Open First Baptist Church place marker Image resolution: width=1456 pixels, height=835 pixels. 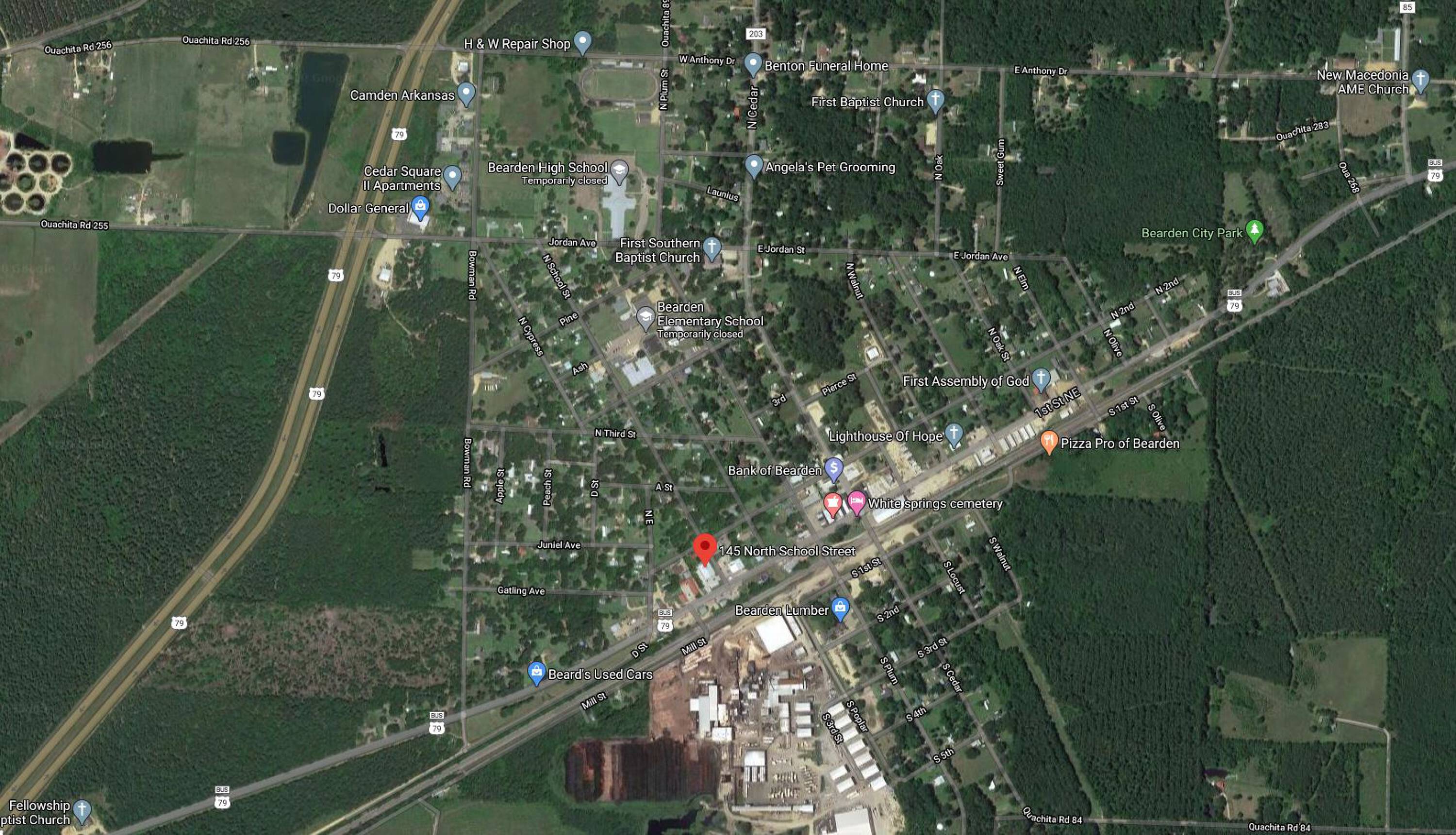(935, 101)
